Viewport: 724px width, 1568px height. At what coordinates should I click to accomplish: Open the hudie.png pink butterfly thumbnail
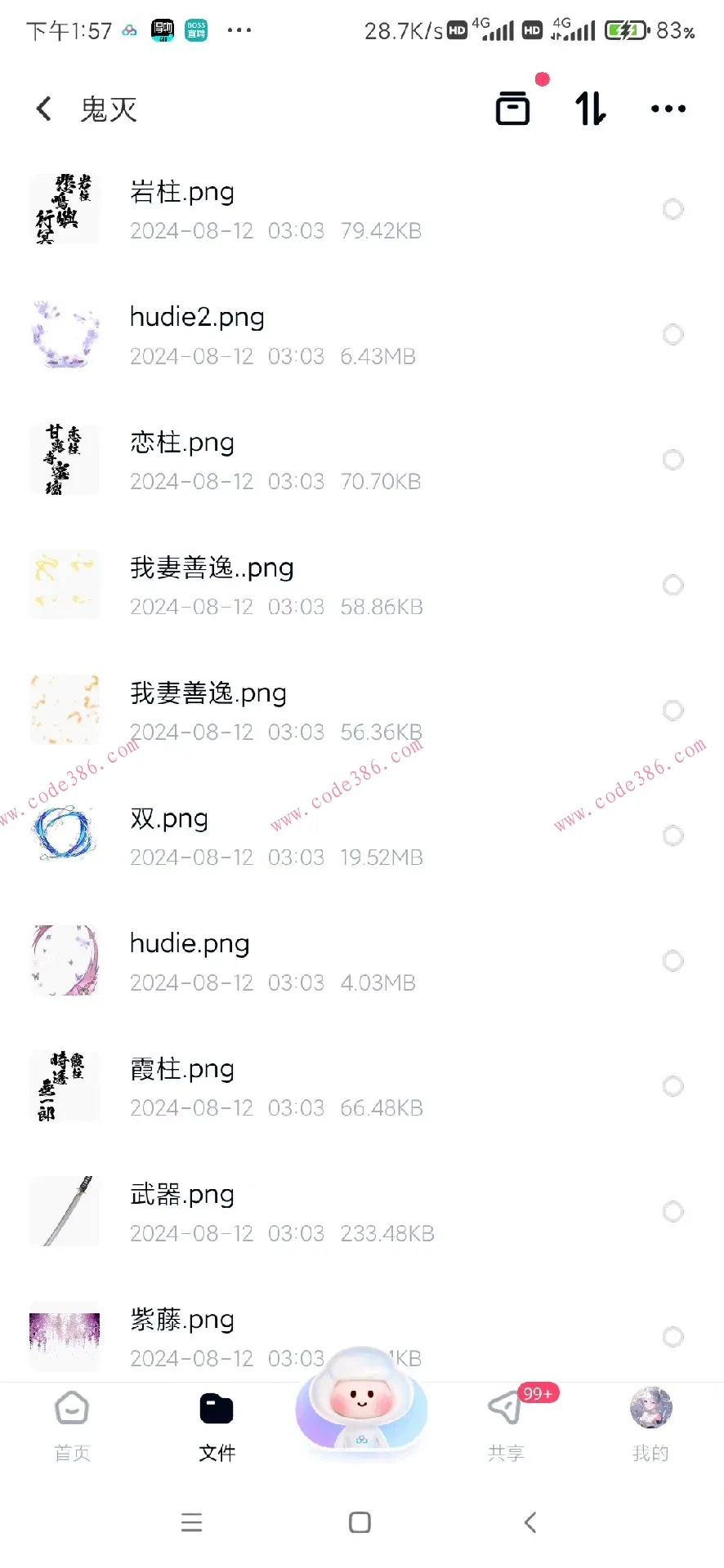tap(65, 961)
